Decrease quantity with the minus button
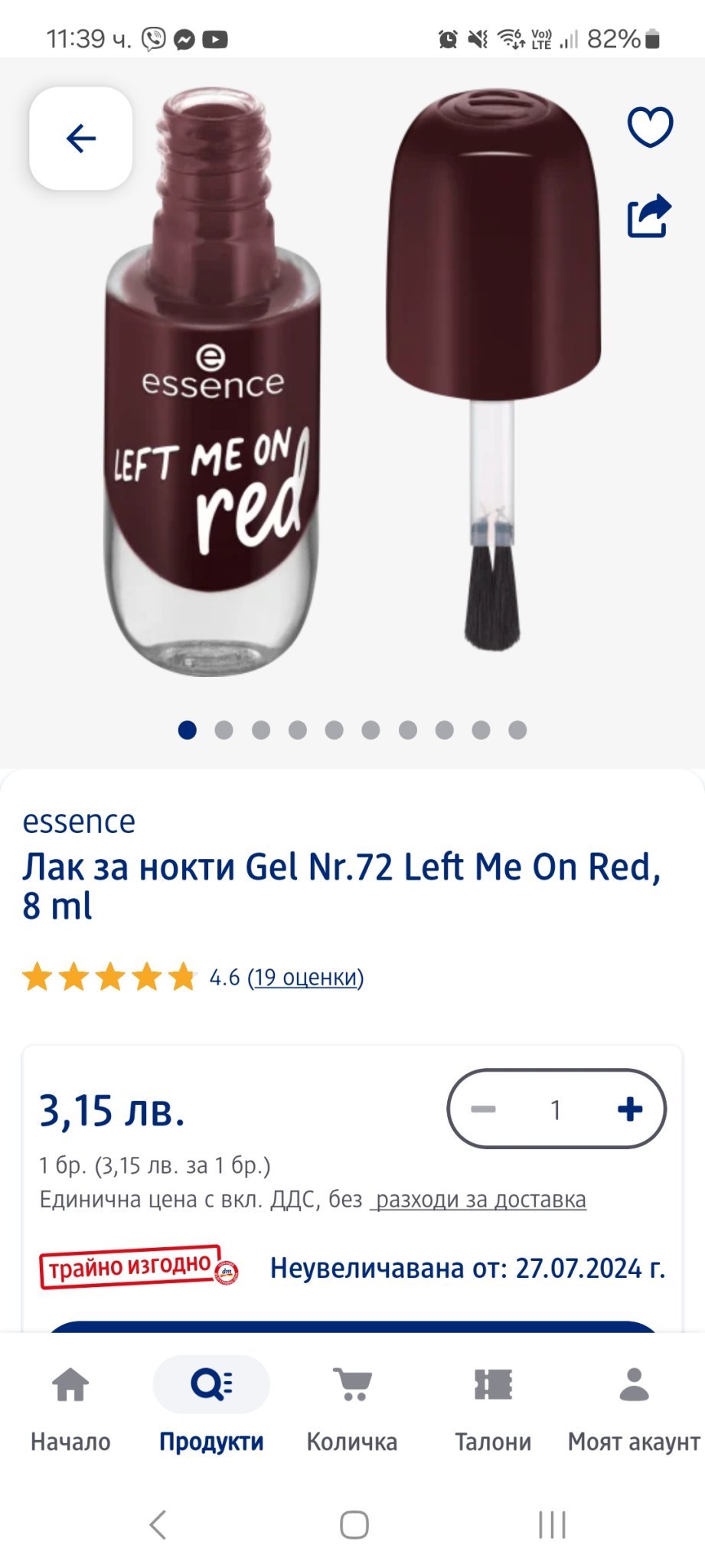The image size is (705, 1568). coord(483,1109)
